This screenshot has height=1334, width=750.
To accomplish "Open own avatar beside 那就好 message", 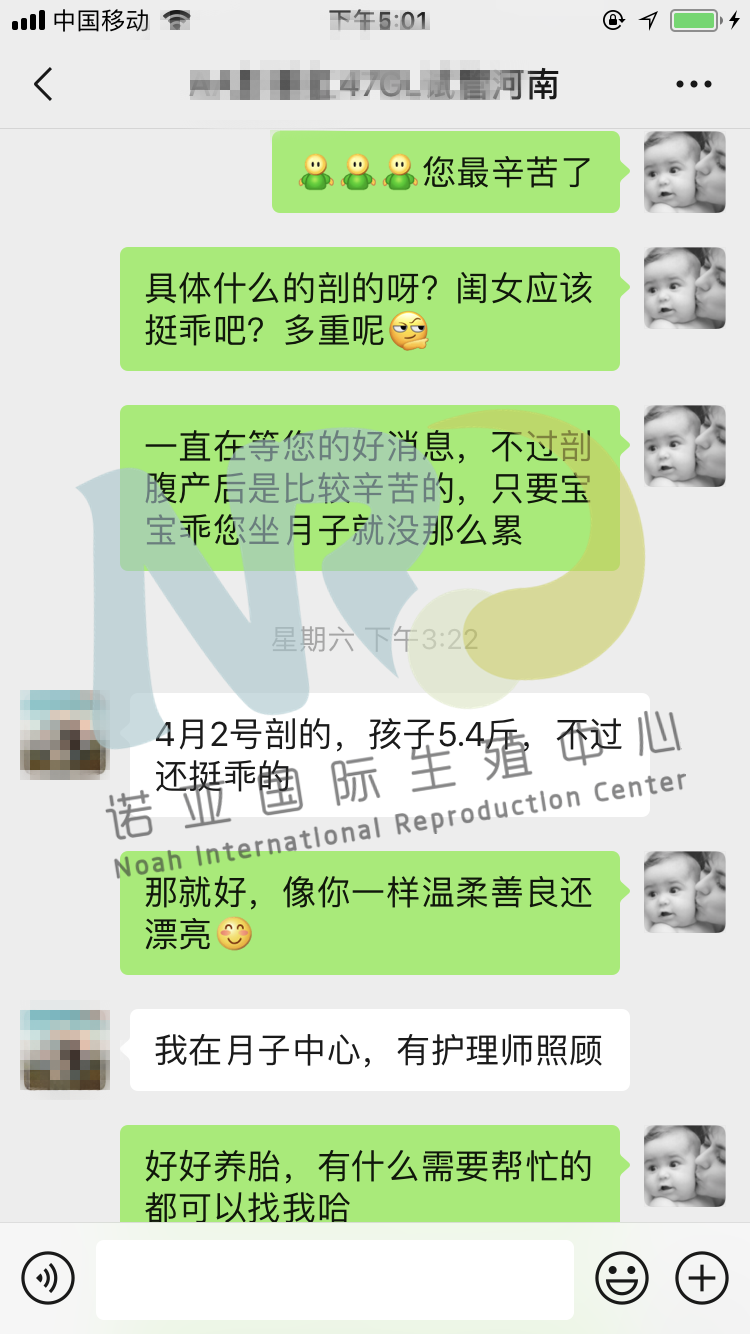I will coord(684,892).
